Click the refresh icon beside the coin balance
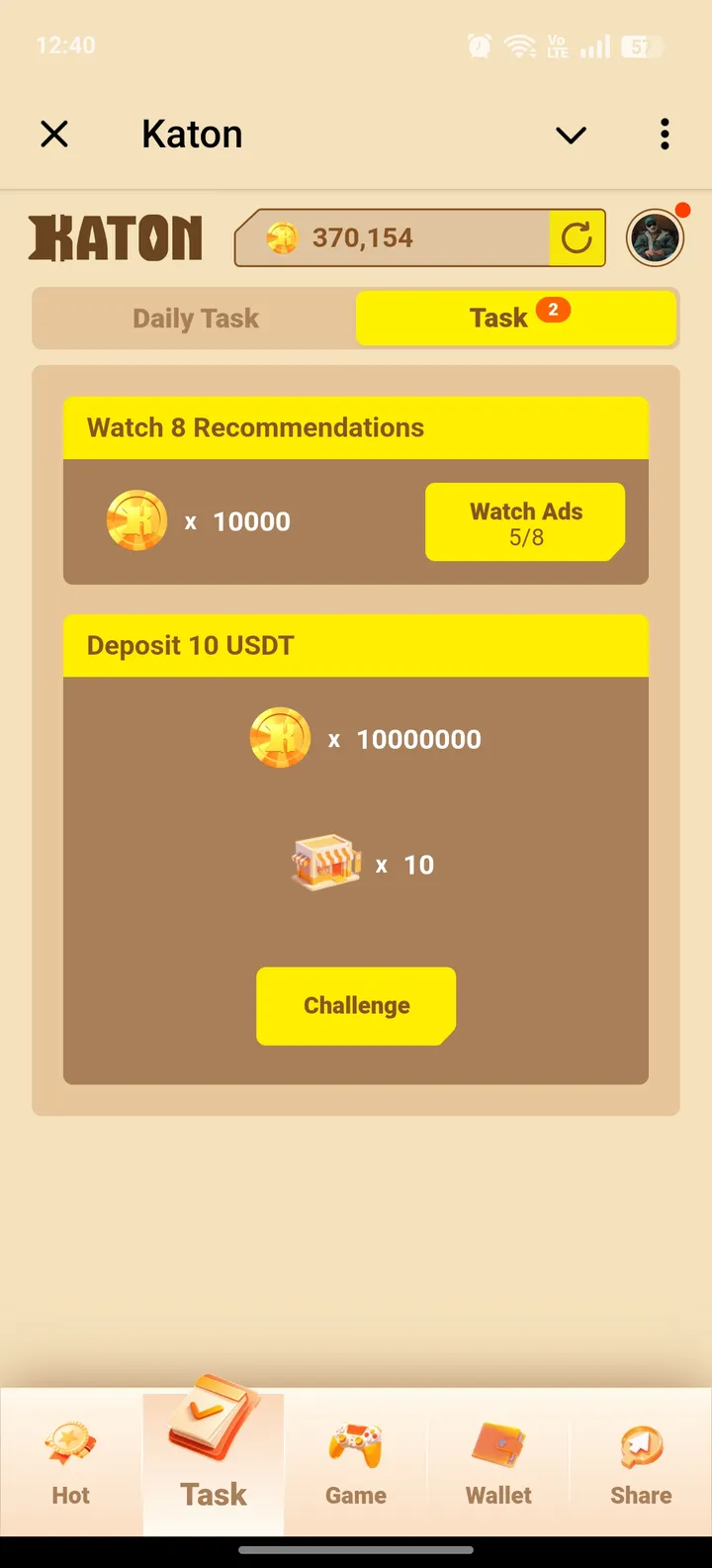712x1568 pixels. pos(577,237)
